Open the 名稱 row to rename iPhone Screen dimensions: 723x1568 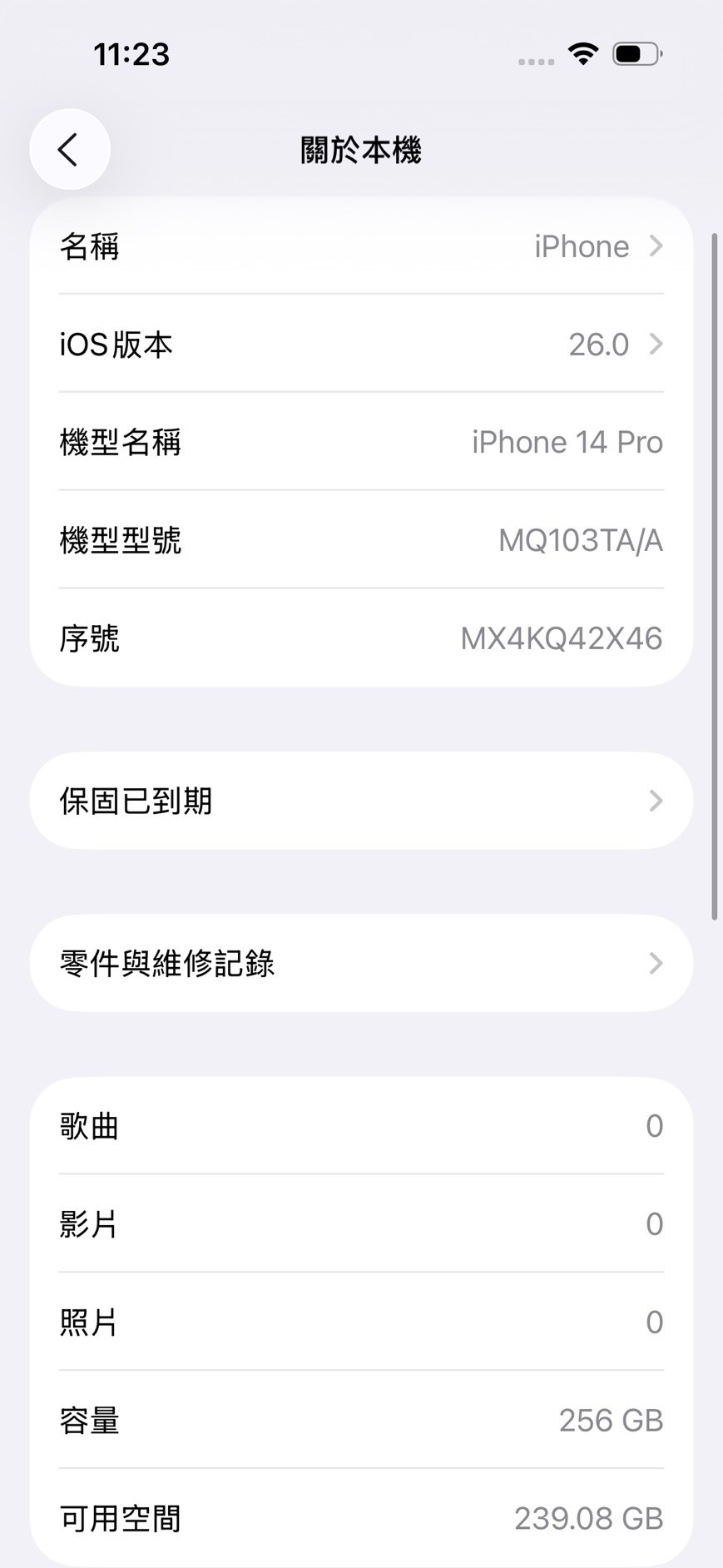tap(361, 246)
